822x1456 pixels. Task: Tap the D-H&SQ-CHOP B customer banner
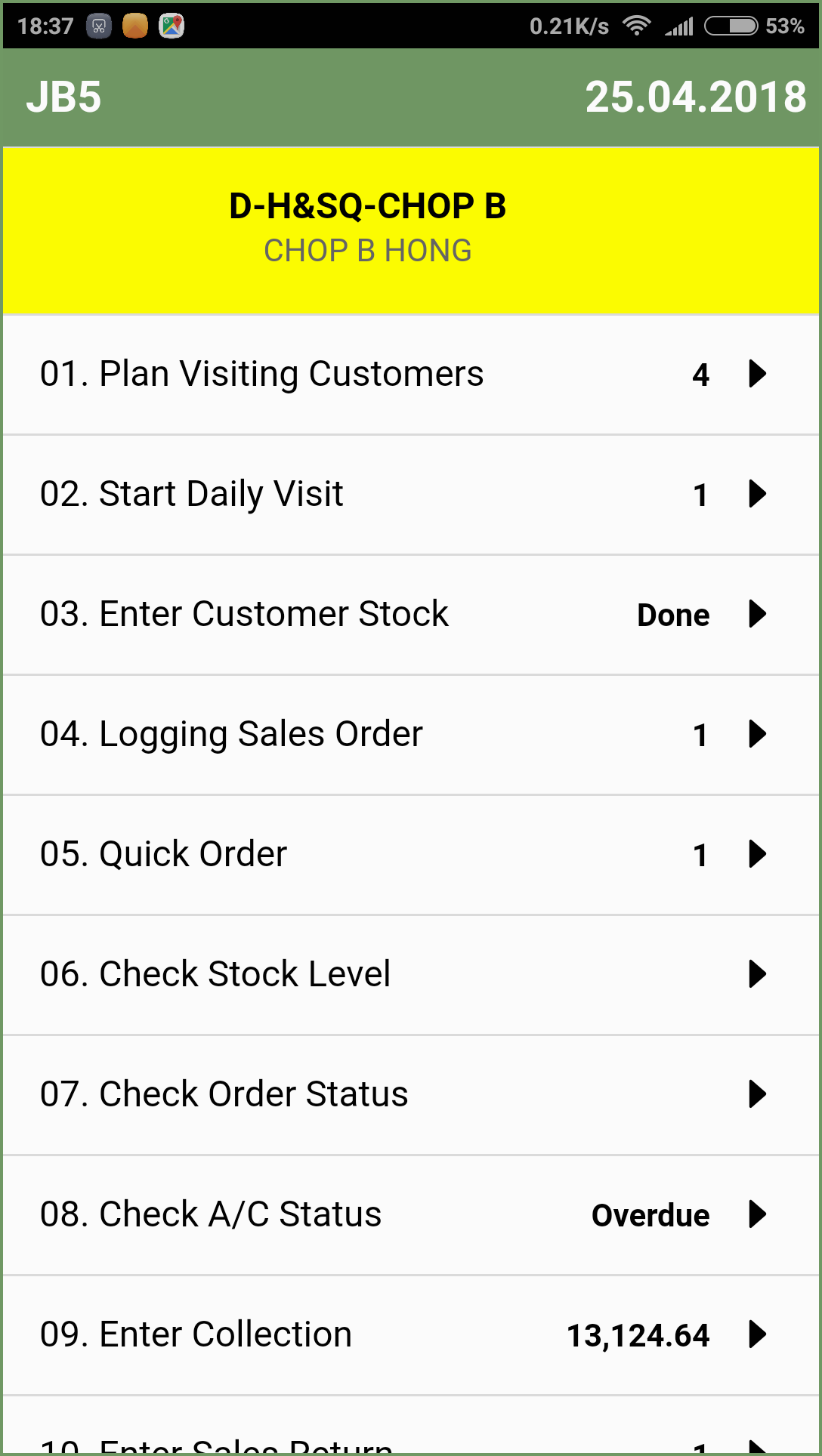coord(411,230)
